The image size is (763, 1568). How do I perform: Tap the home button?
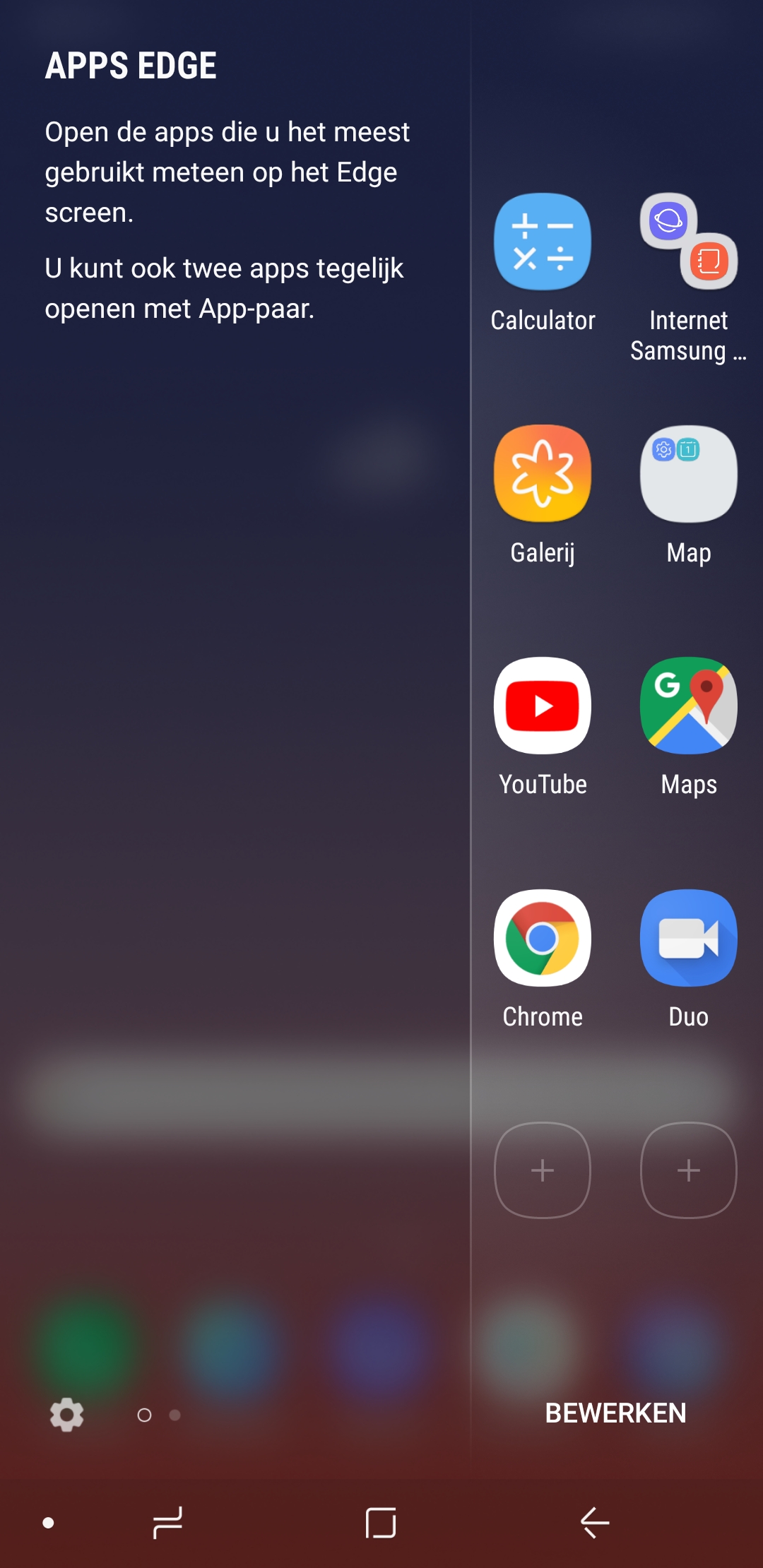coord(381,1522)
